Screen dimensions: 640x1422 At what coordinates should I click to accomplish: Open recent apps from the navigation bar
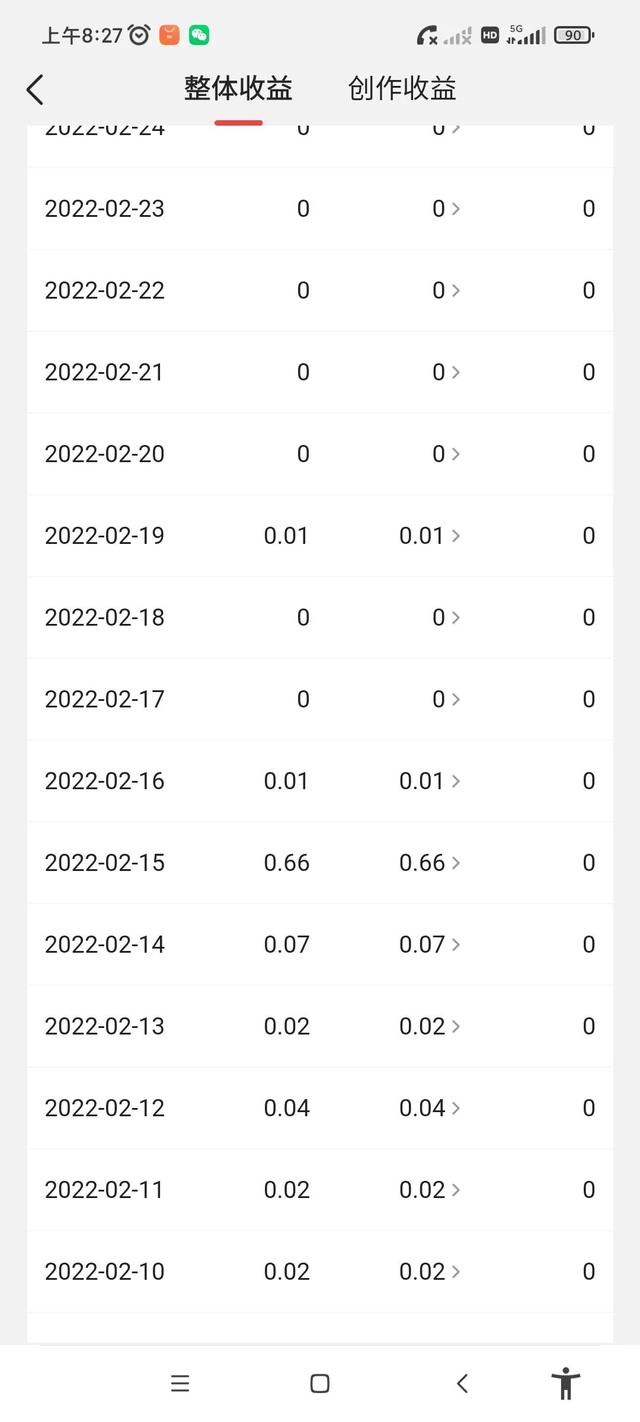coord(180,1383)
